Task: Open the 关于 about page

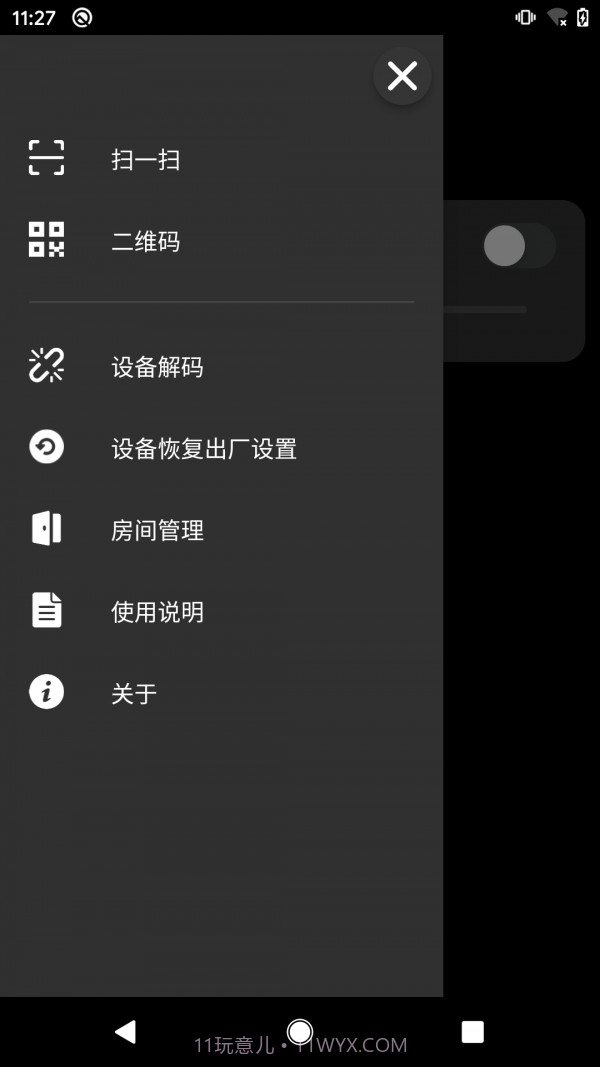Action: pyautogui.click(x=134, y=693)
